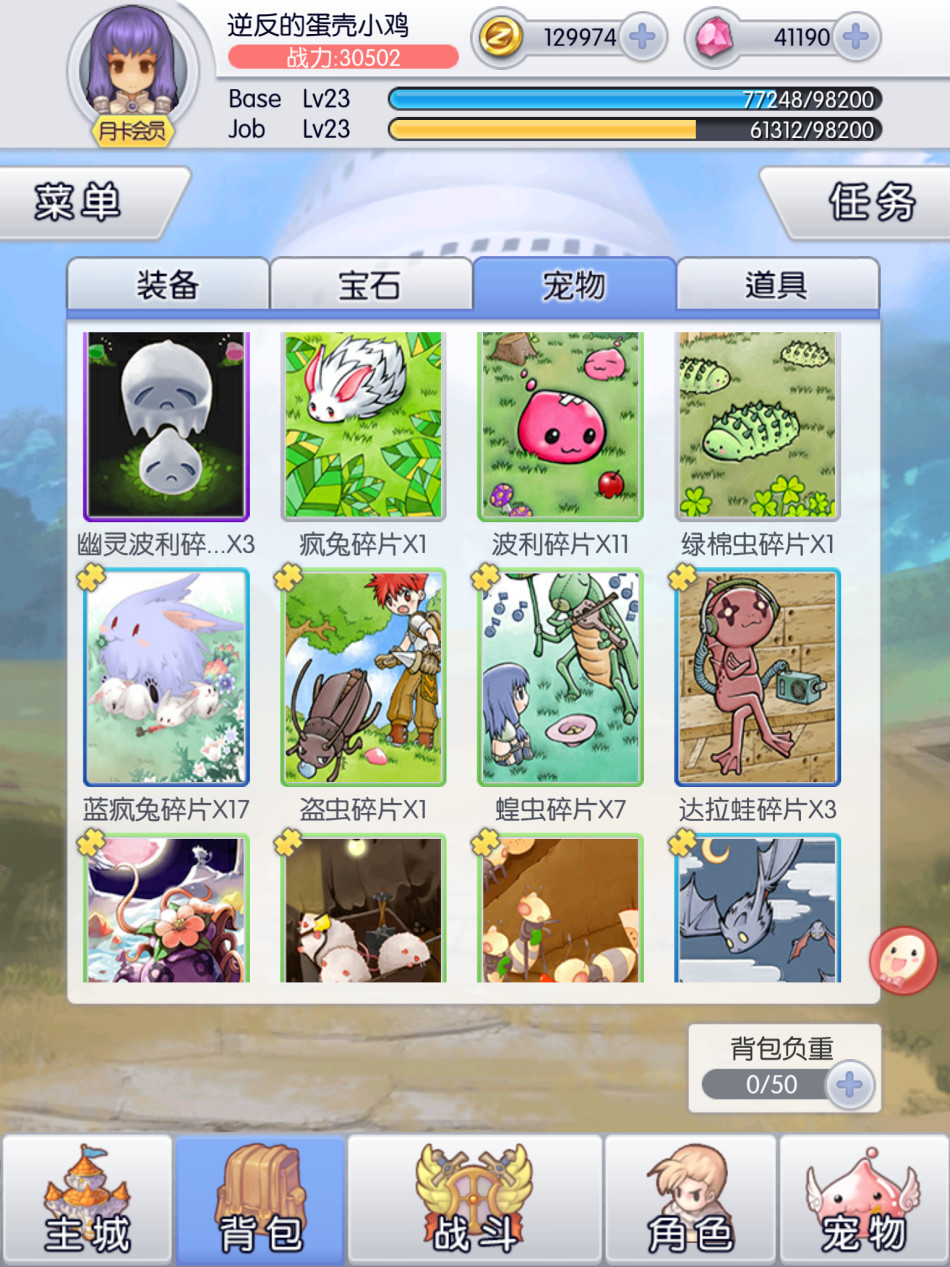Go to 主城 in bottom bar
This screenshot has width=950, height=1267.
(87, 1200)
